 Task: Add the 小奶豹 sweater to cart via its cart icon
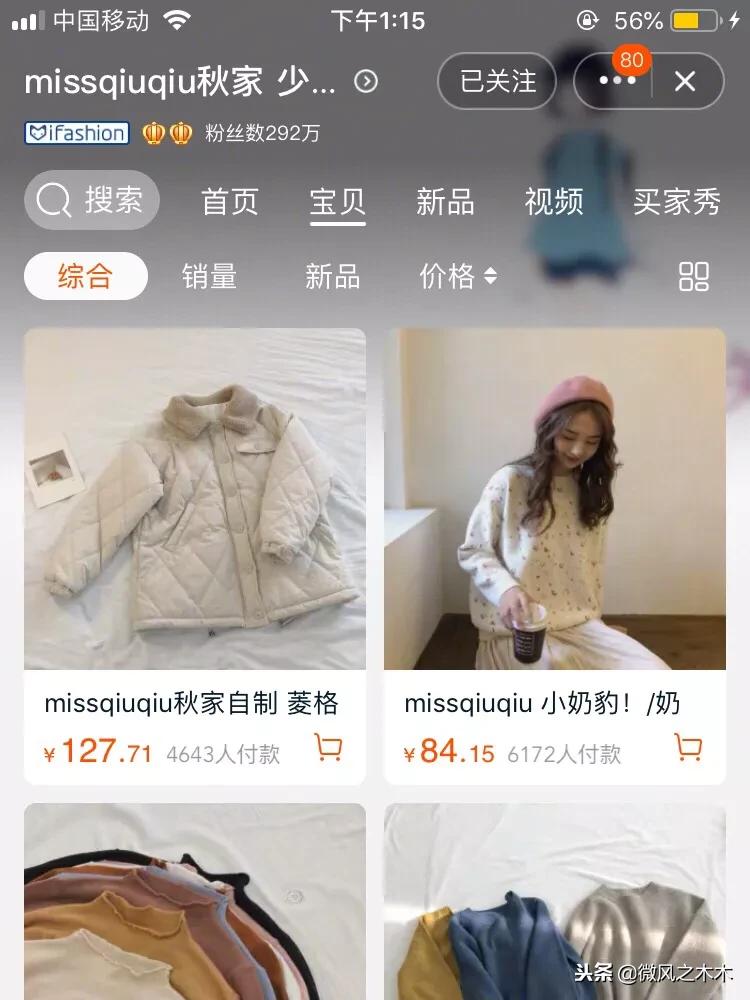686,748
